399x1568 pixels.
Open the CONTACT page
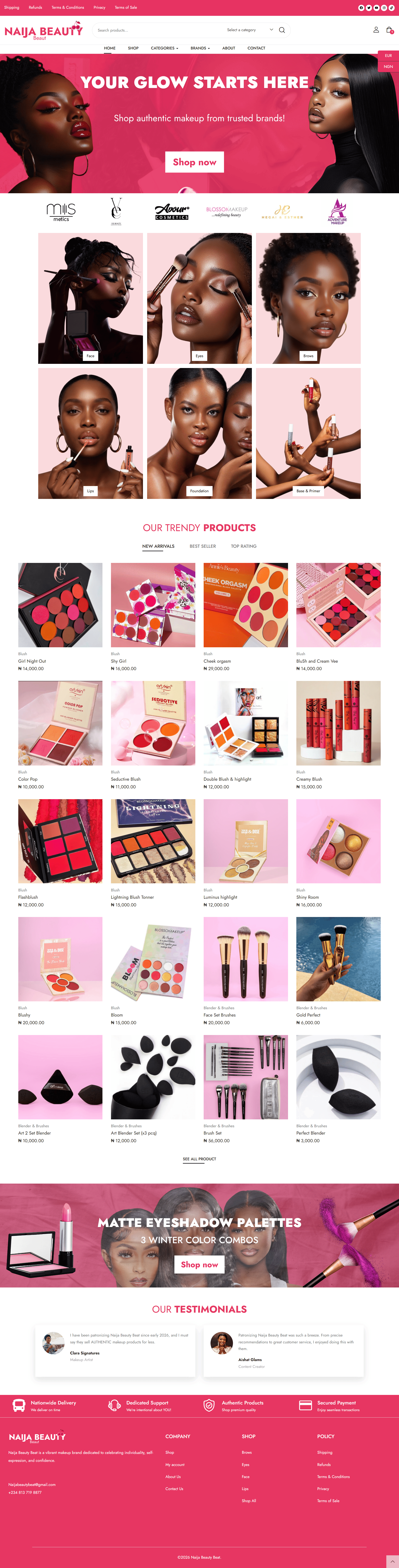pos(256,48)
